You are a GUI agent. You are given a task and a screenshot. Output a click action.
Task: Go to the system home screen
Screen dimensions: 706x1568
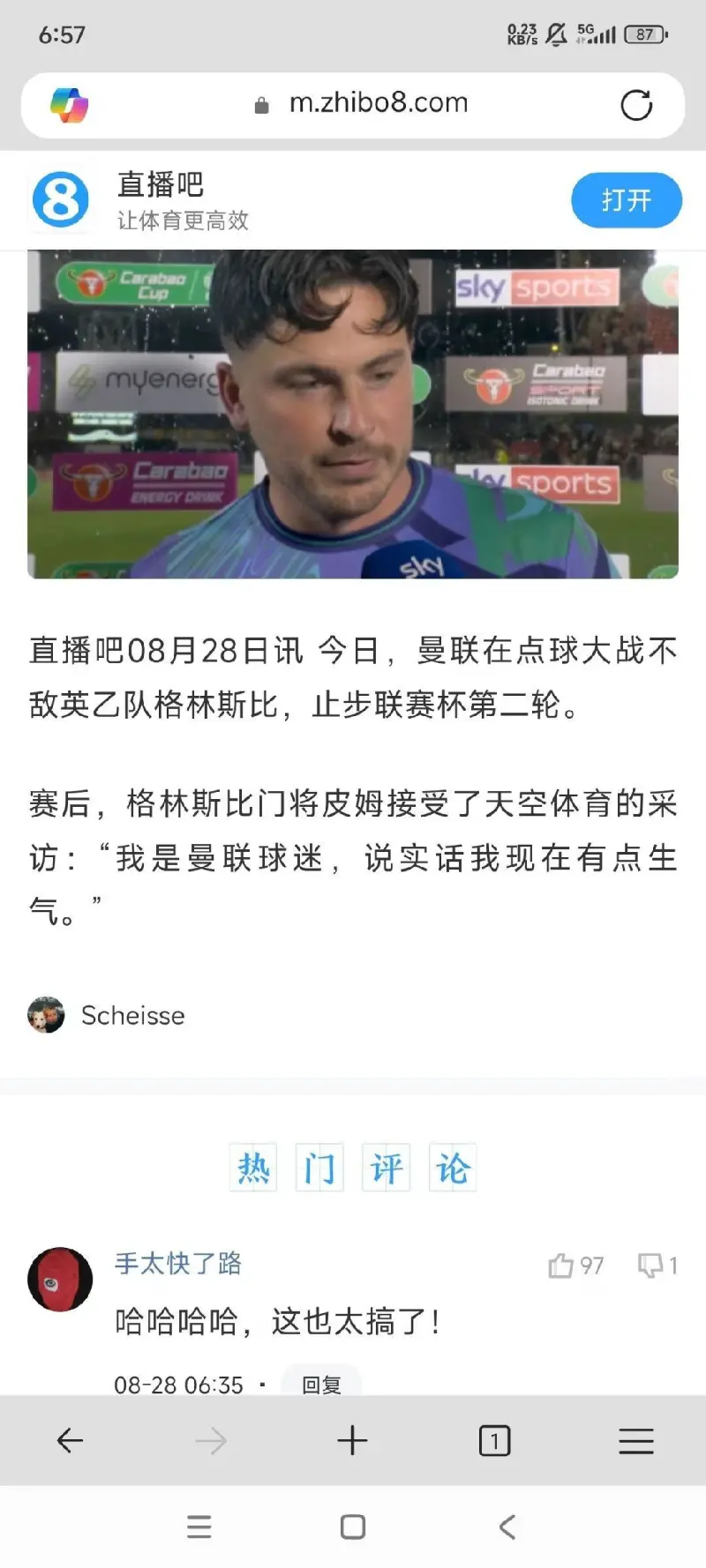[x=352, y=1527]
